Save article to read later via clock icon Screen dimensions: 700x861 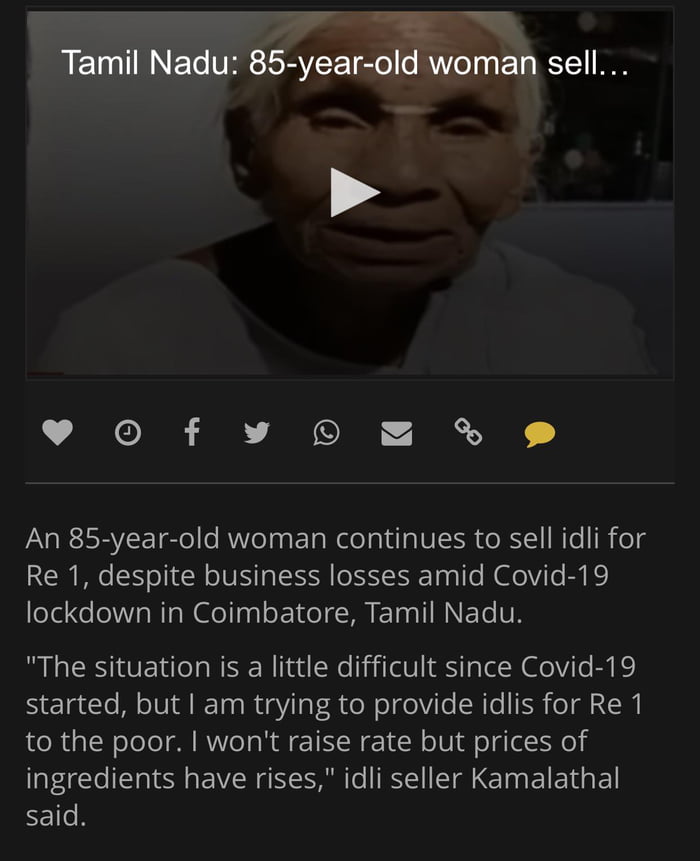[x=128, y=433]
